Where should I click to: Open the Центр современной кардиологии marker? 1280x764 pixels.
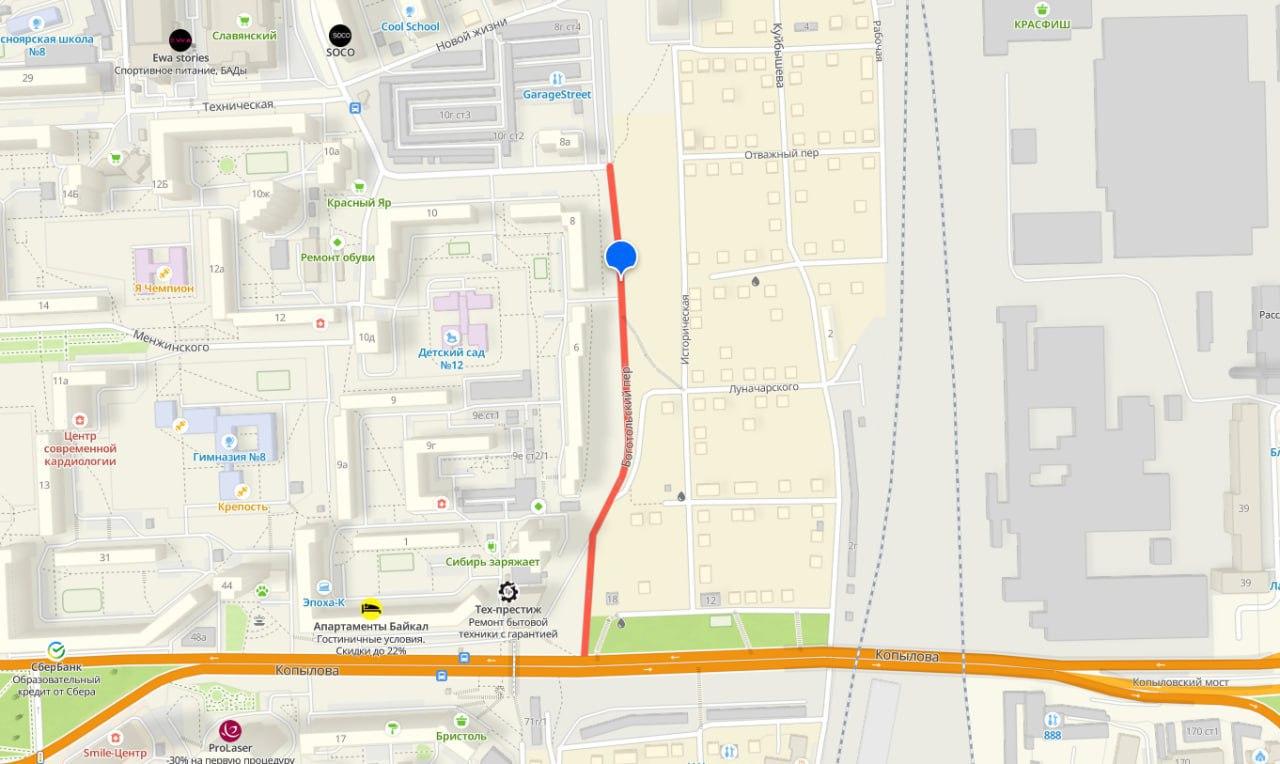pos(79,420)
